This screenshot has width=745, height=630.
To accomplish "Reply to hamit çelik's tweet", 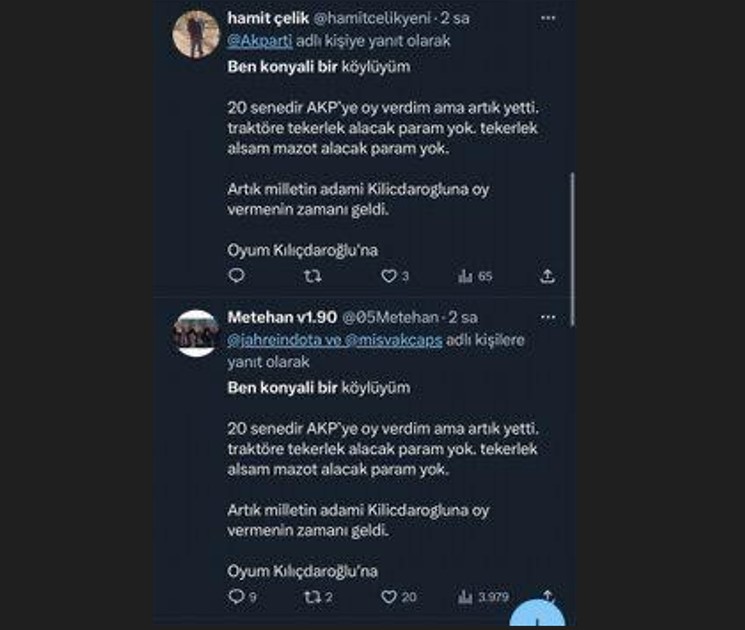I will 236,276.
